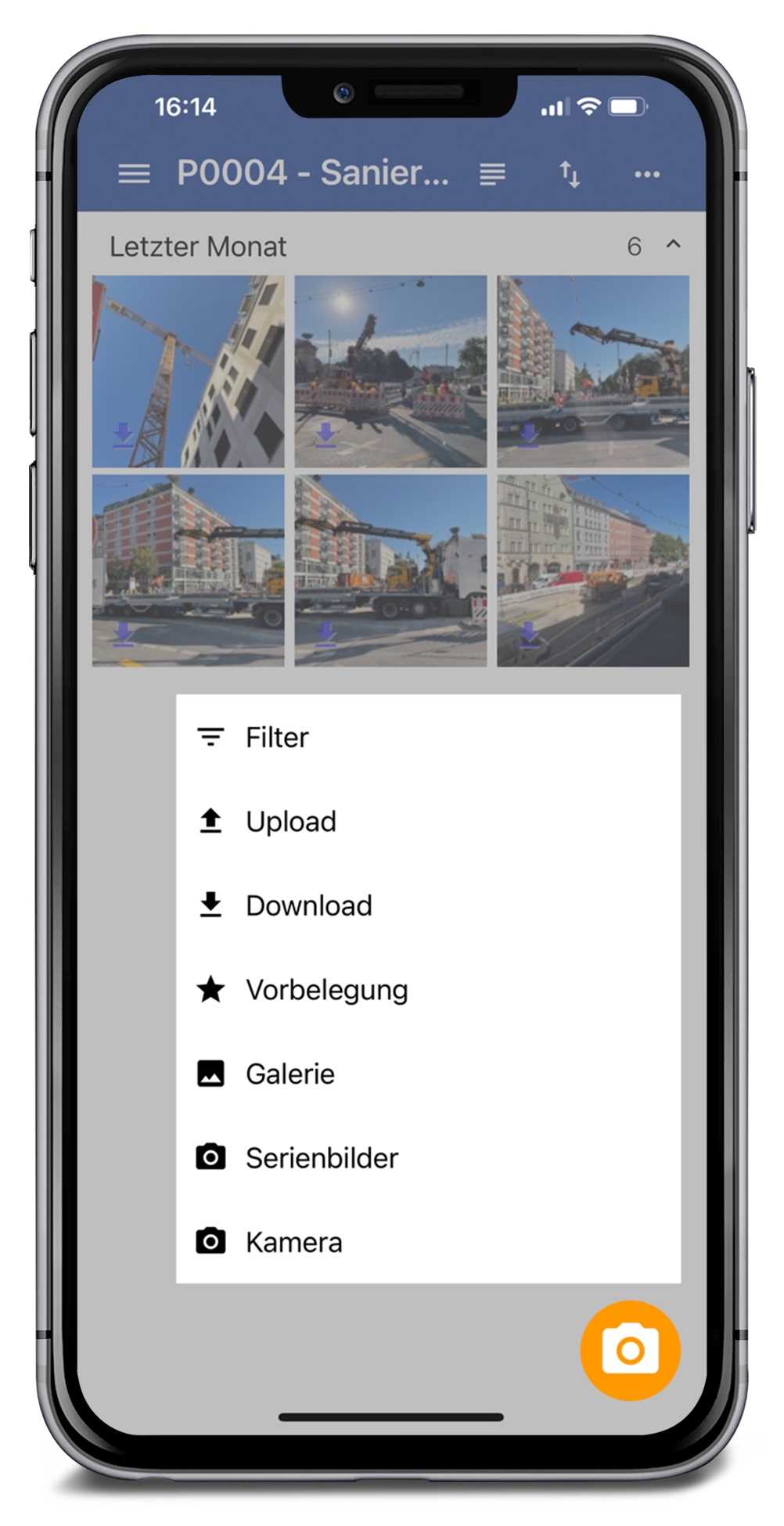This screenshot has width=784, height=1526.
Task: Open the yellow tower crane photo
Action: [189, 371]
